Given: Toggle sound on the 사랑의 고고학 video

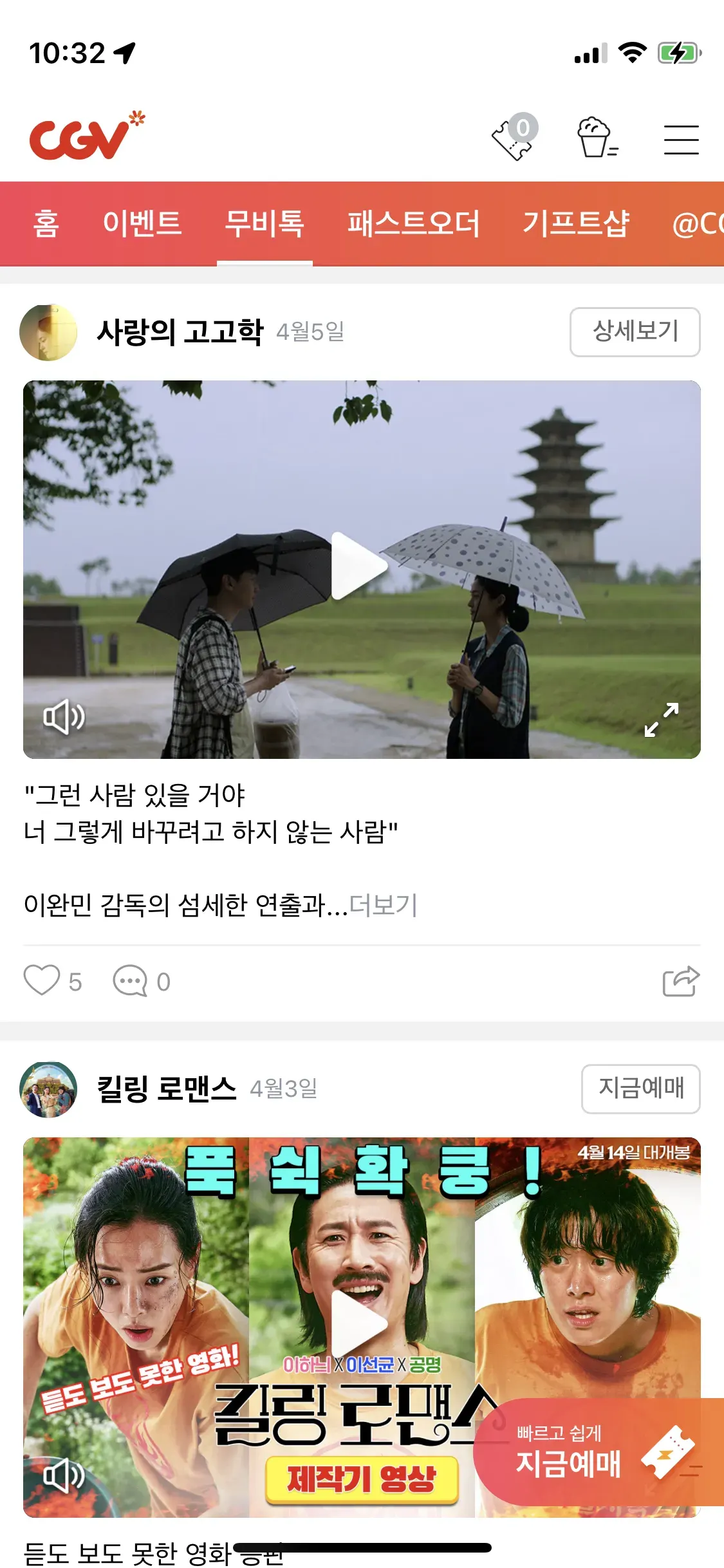Looking at the screenshot, I should [64, 717].
